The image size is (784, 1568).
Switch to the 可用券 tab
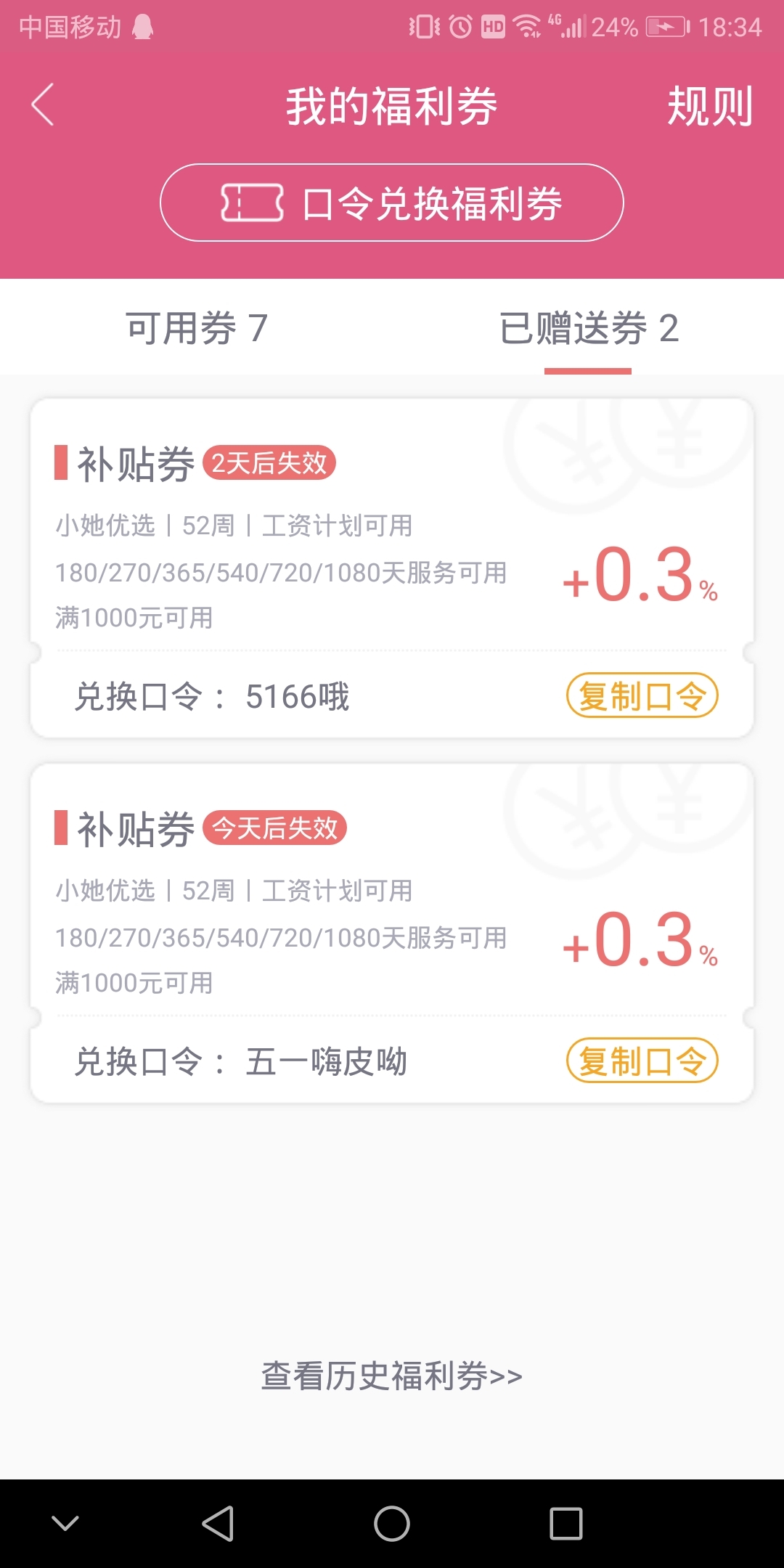[x=197, y=328]
